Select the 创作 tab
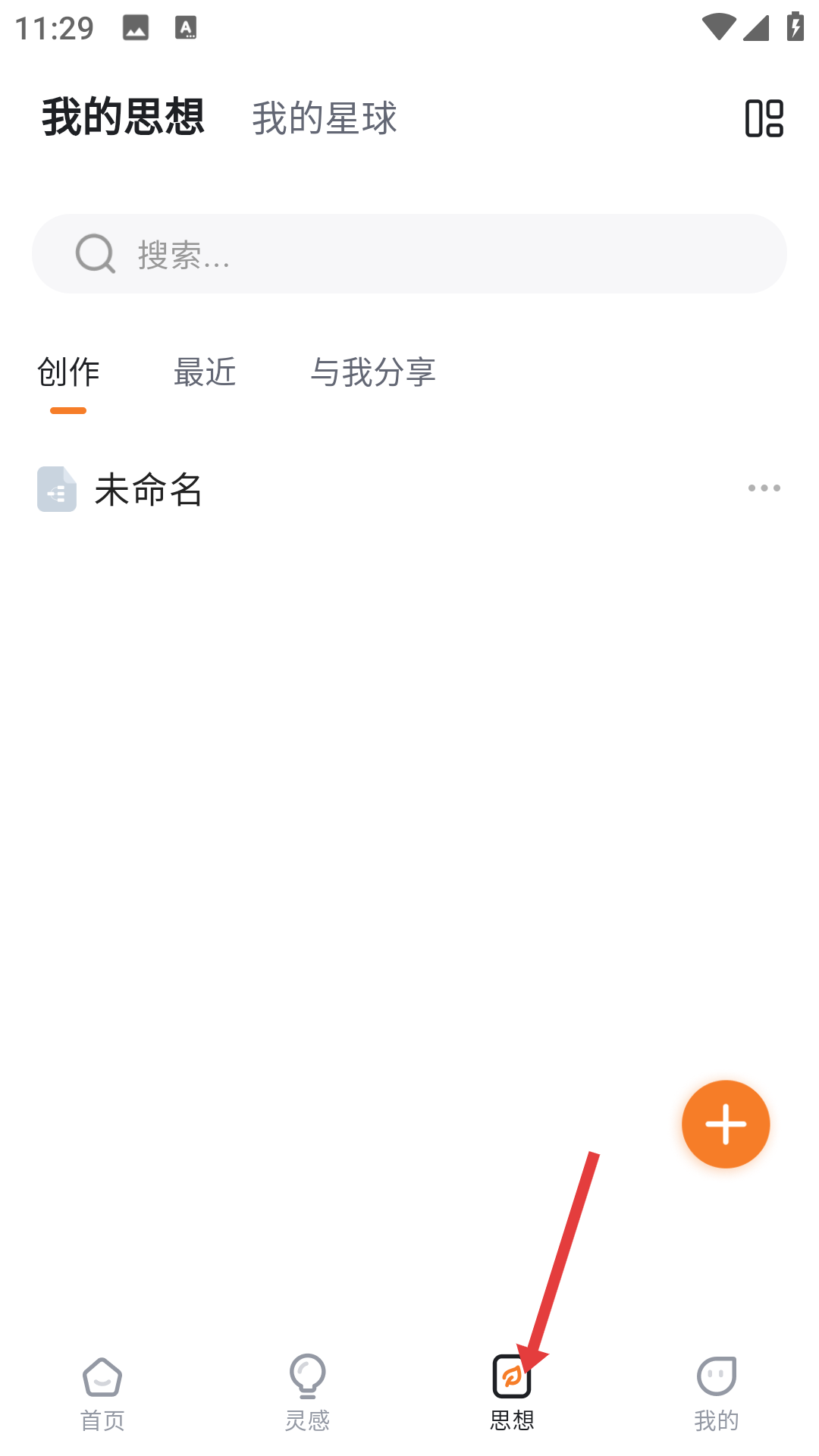 [68, 372]
